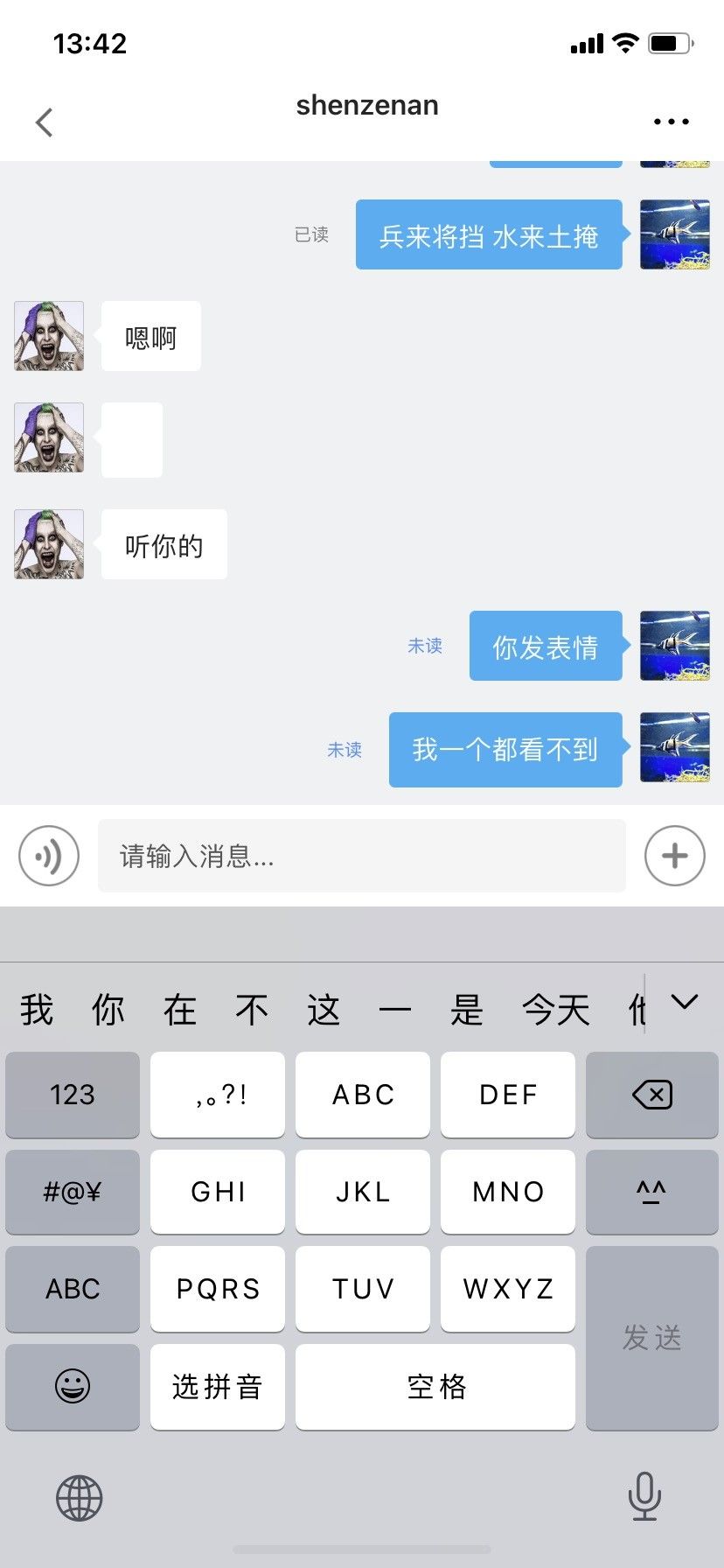The image size is (724, 1568).
Task: Tap the 选拼音 key
Action: click(x=218, y=1387)
